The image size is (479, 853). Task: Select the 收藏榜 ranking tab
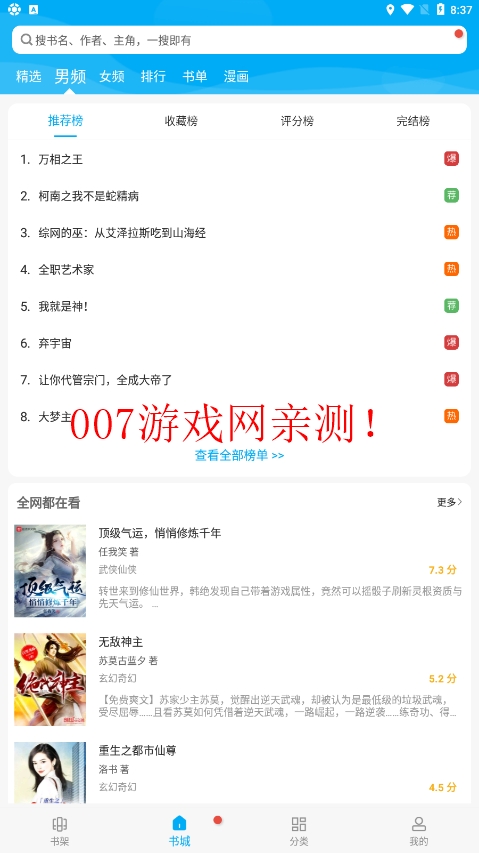pyautogui.click(x=181, y=121)
